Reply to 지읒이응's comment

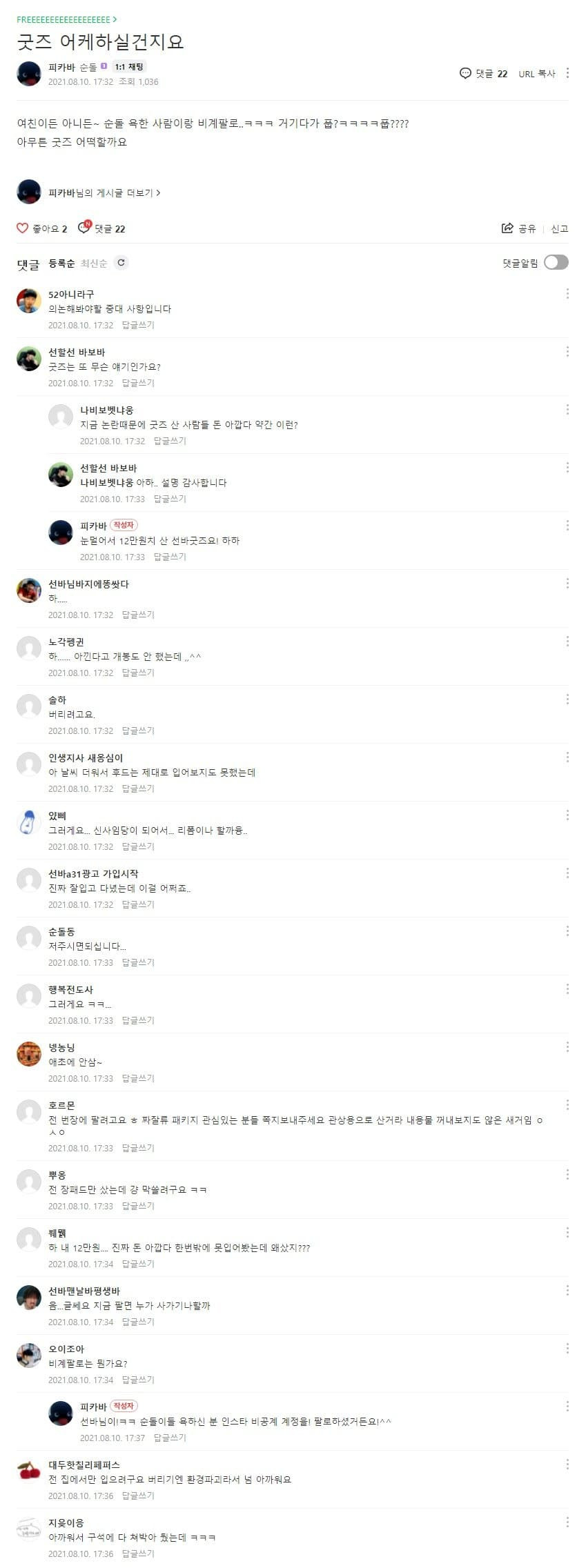[138, 1554]
